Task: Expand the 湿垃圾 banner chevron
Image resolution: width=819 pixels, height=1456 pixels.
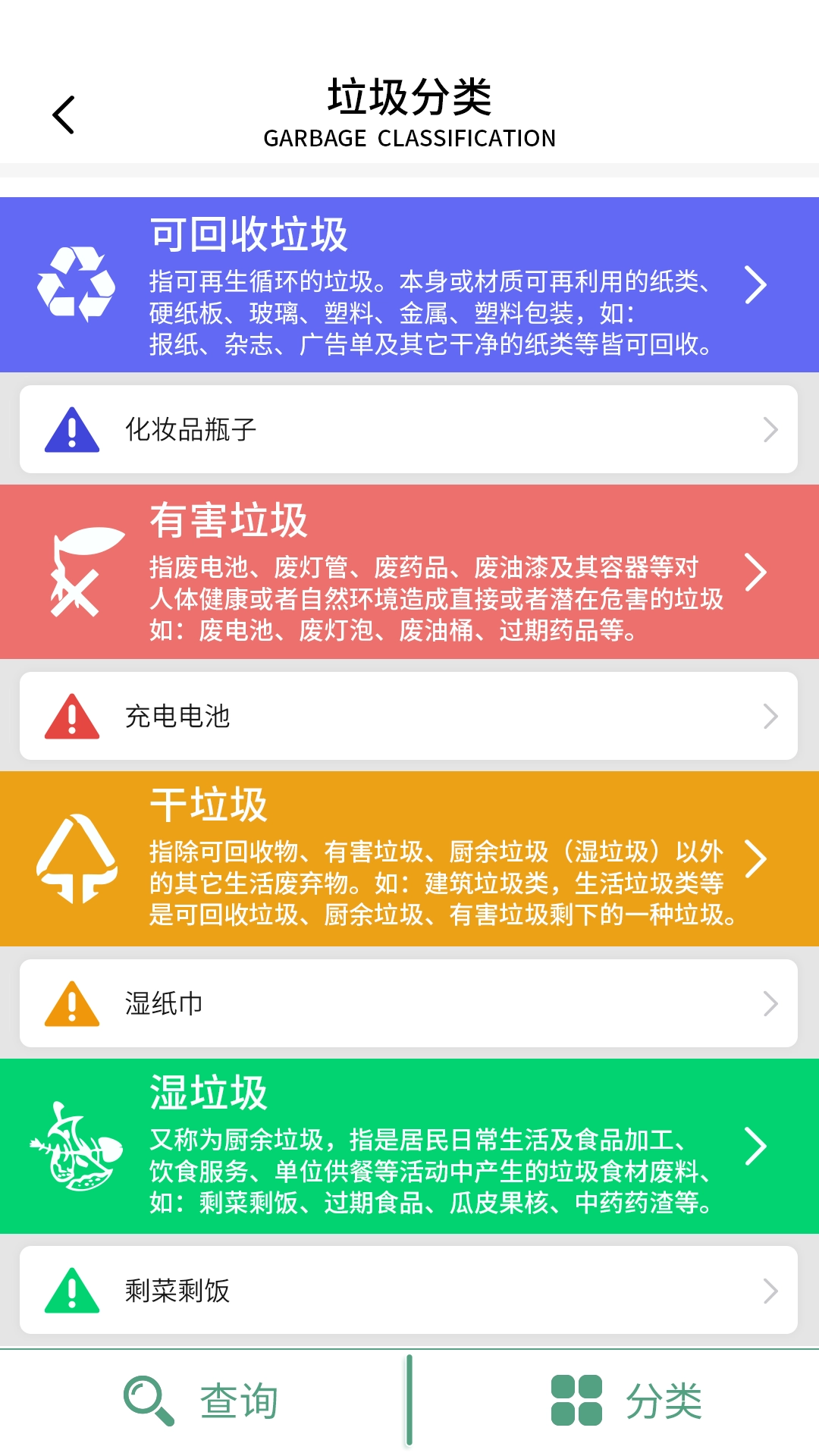Action: click(756, 1147)
